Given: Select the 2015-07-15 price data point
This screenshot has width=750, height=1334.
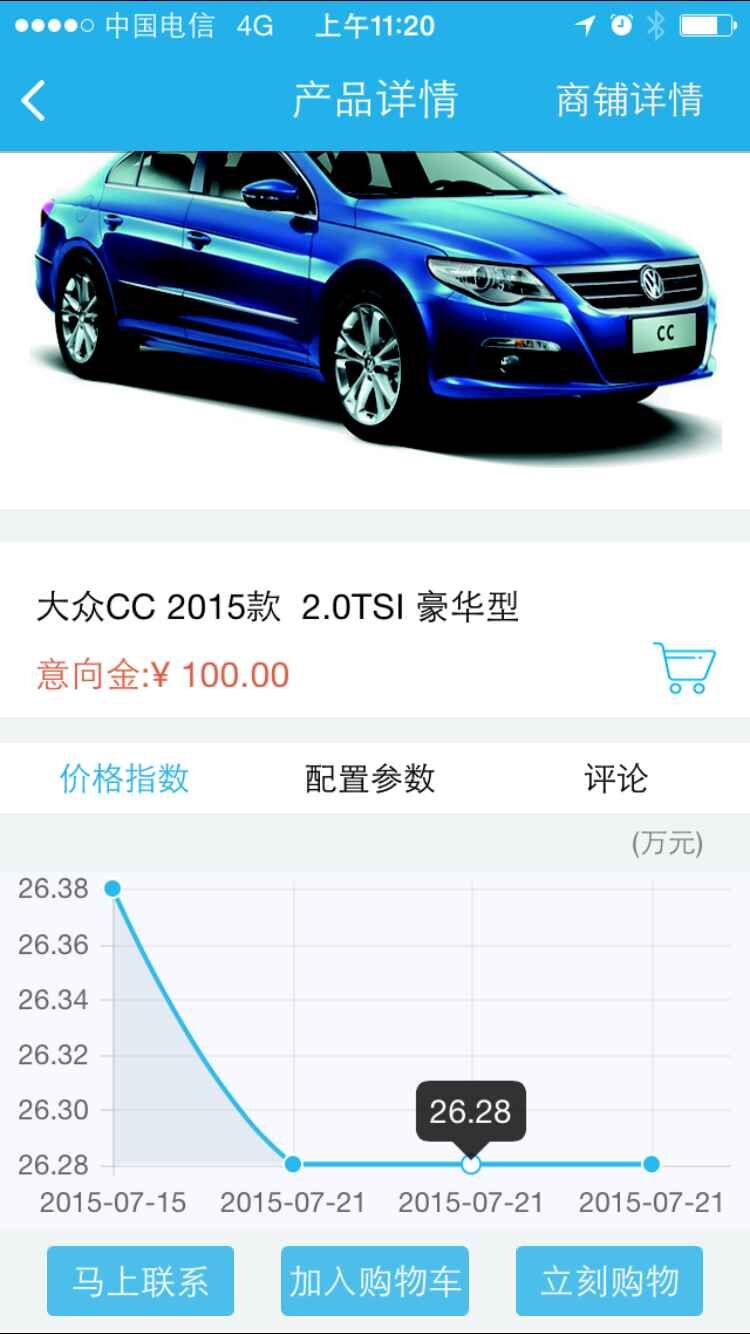Looking at the screenshot, I should 113,888.
